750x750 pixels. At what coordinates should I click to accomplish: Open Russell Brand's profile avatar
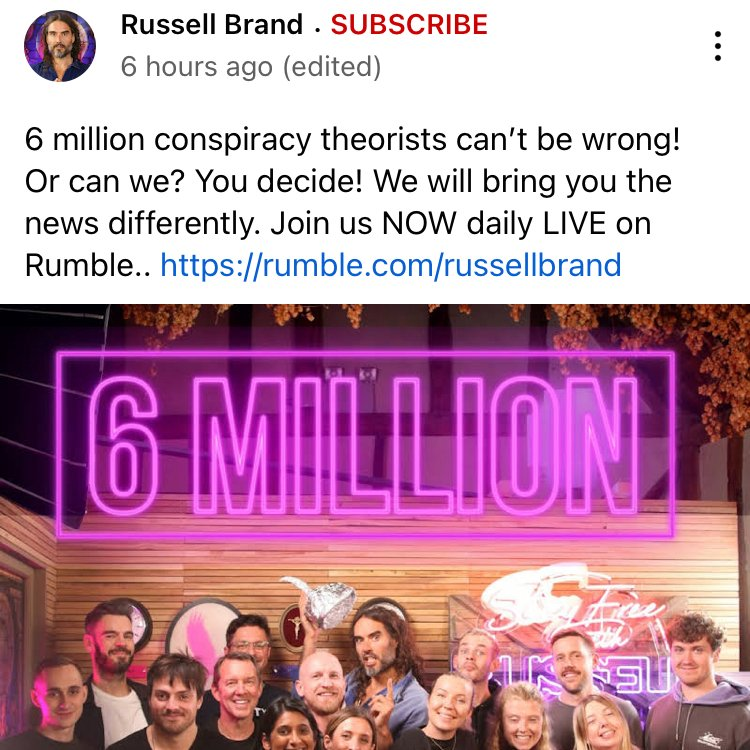coord(60,46)
